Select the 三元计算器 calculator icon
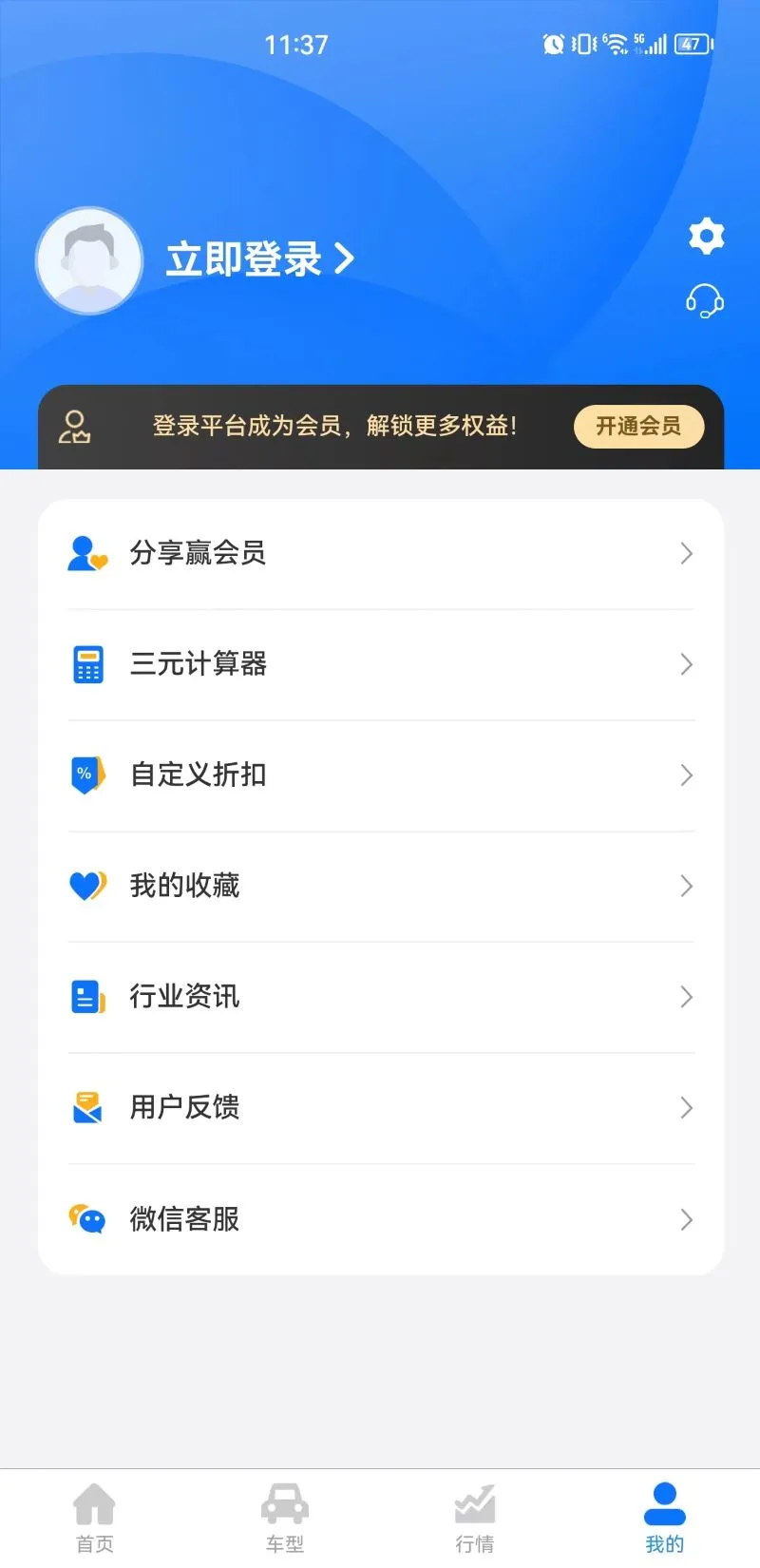The width and height of the screenshot is (760, 1568). [x=86, y=664]
